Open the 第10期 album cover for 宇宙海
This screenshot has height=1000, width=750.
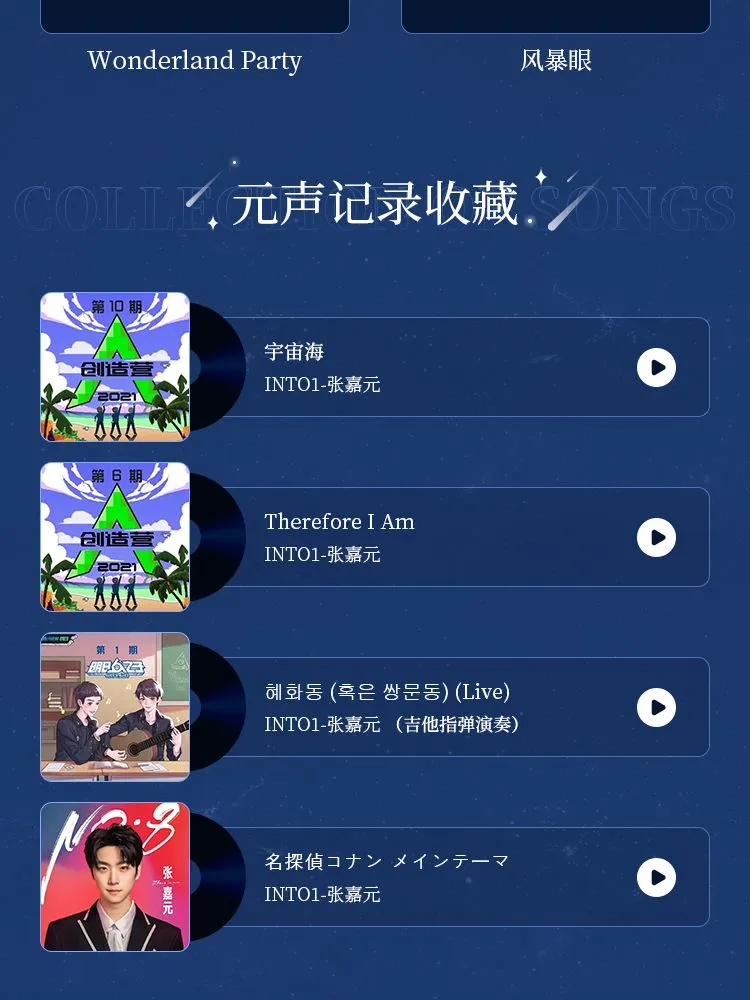coord(115,367)
